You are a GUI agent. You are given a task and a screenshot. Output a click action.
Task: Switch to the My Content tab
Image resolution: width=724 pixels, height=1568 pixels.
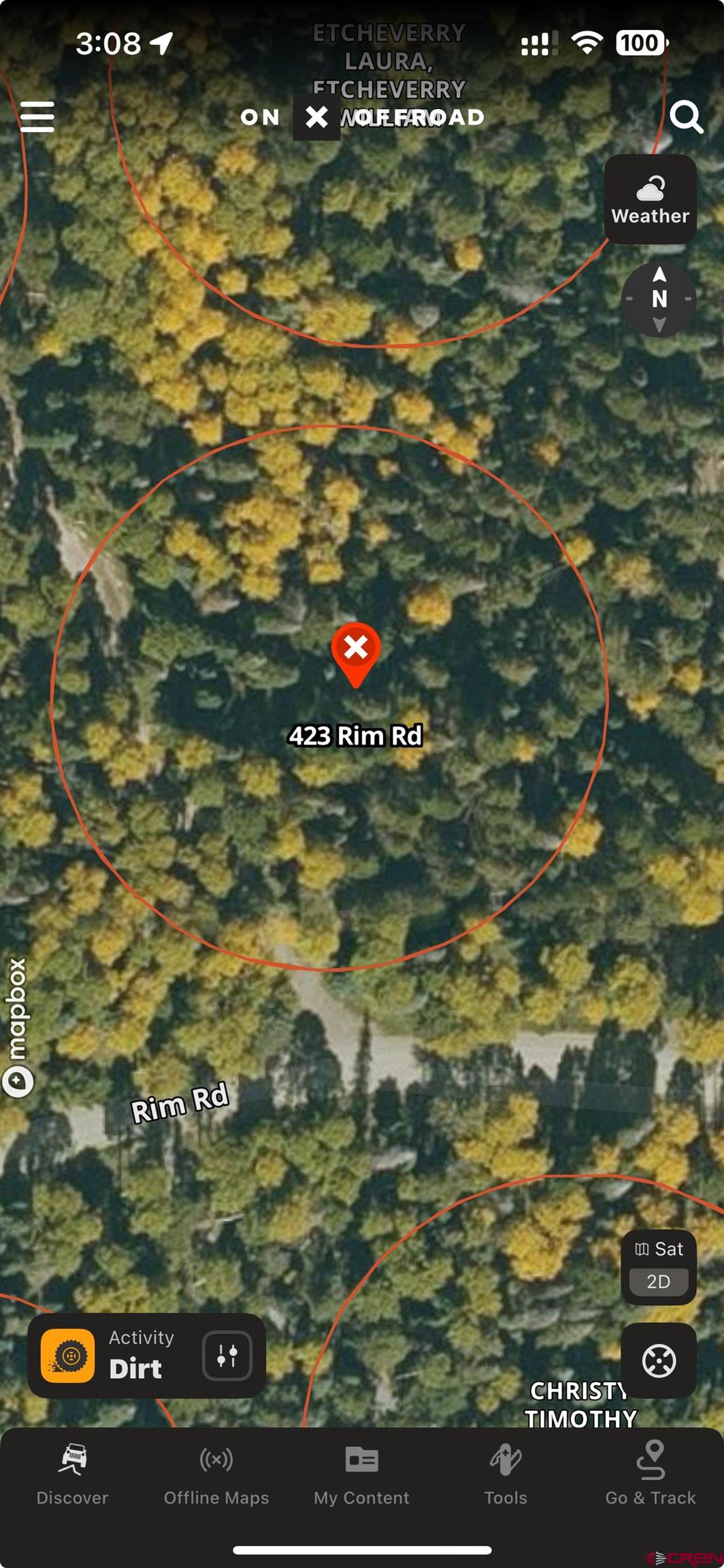coord(361,1473)
